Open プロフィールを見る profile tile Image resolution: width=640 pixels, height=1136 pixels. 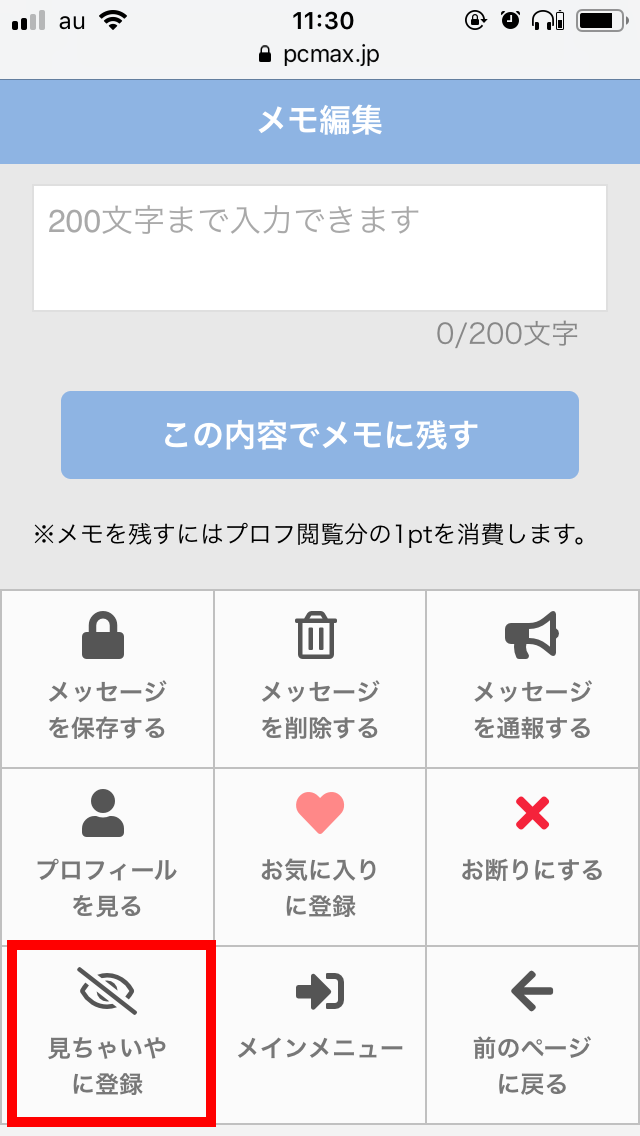click(107, 857)
